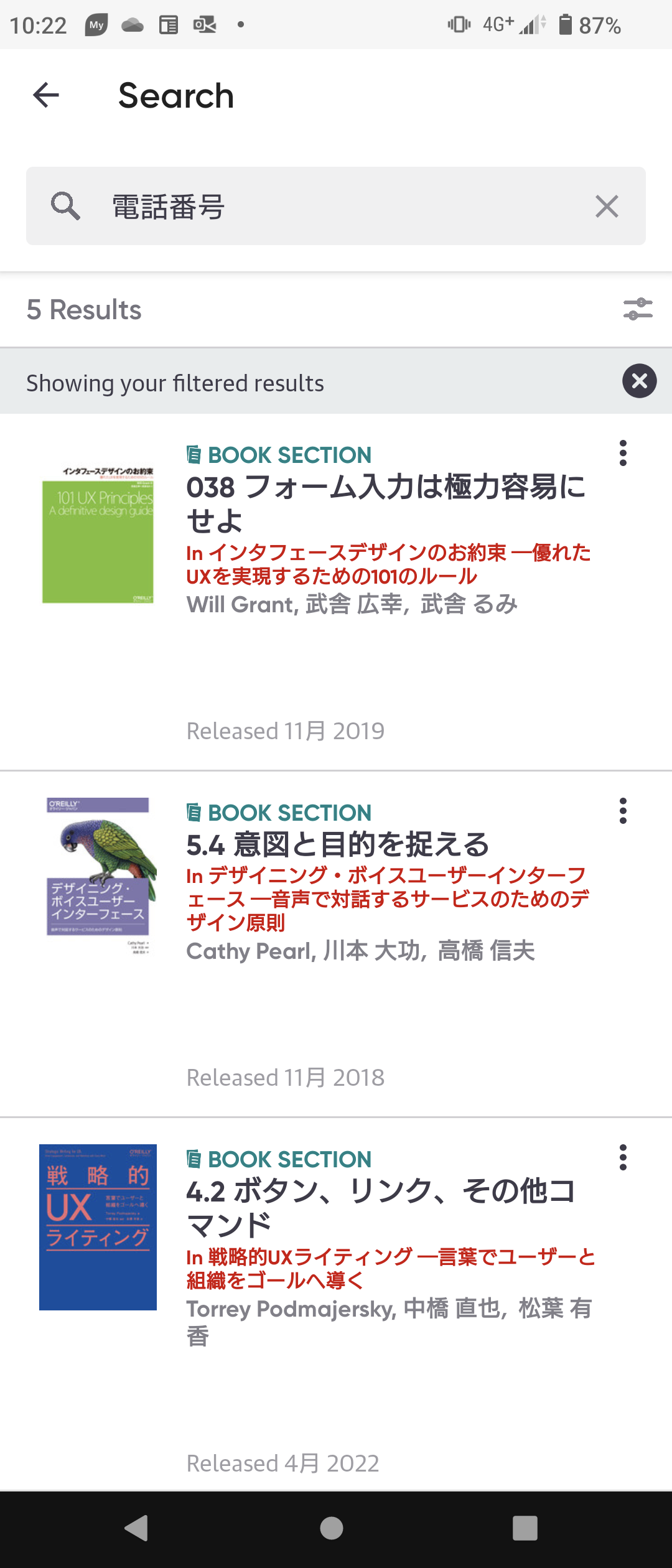
Task: Tap the system home button
Action: point(331,1528)
